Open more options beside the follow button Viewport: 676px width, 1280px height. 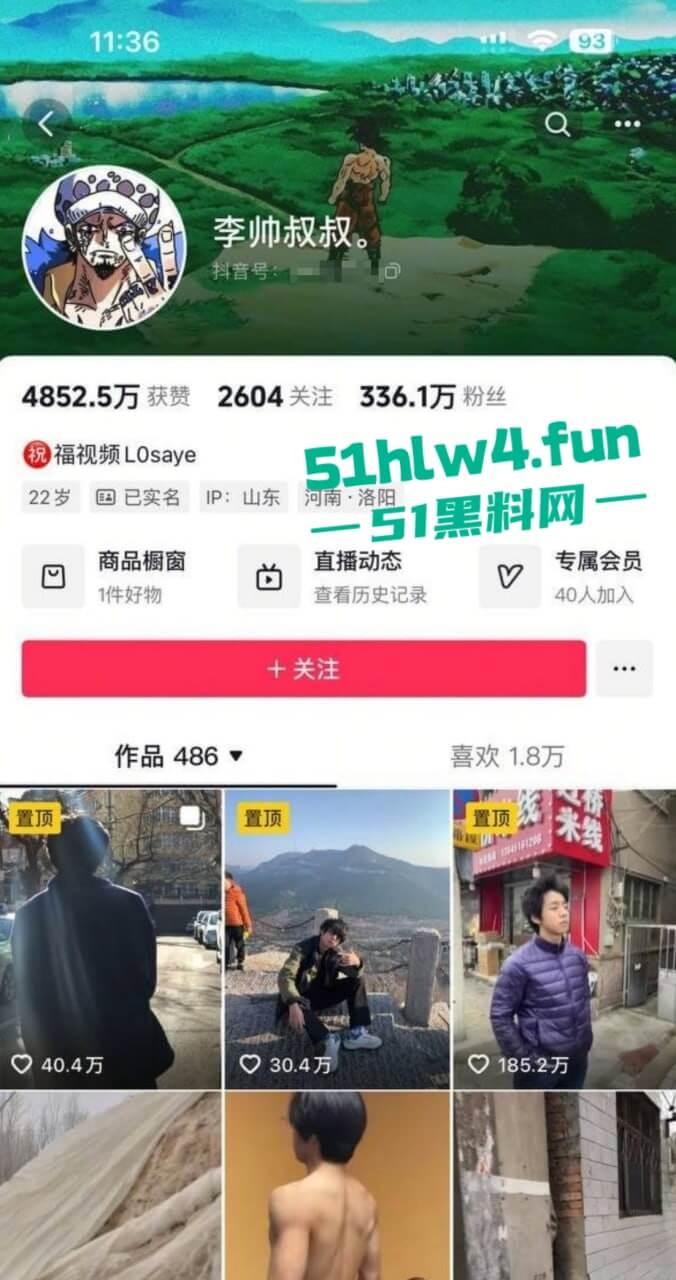click(624, 669)
